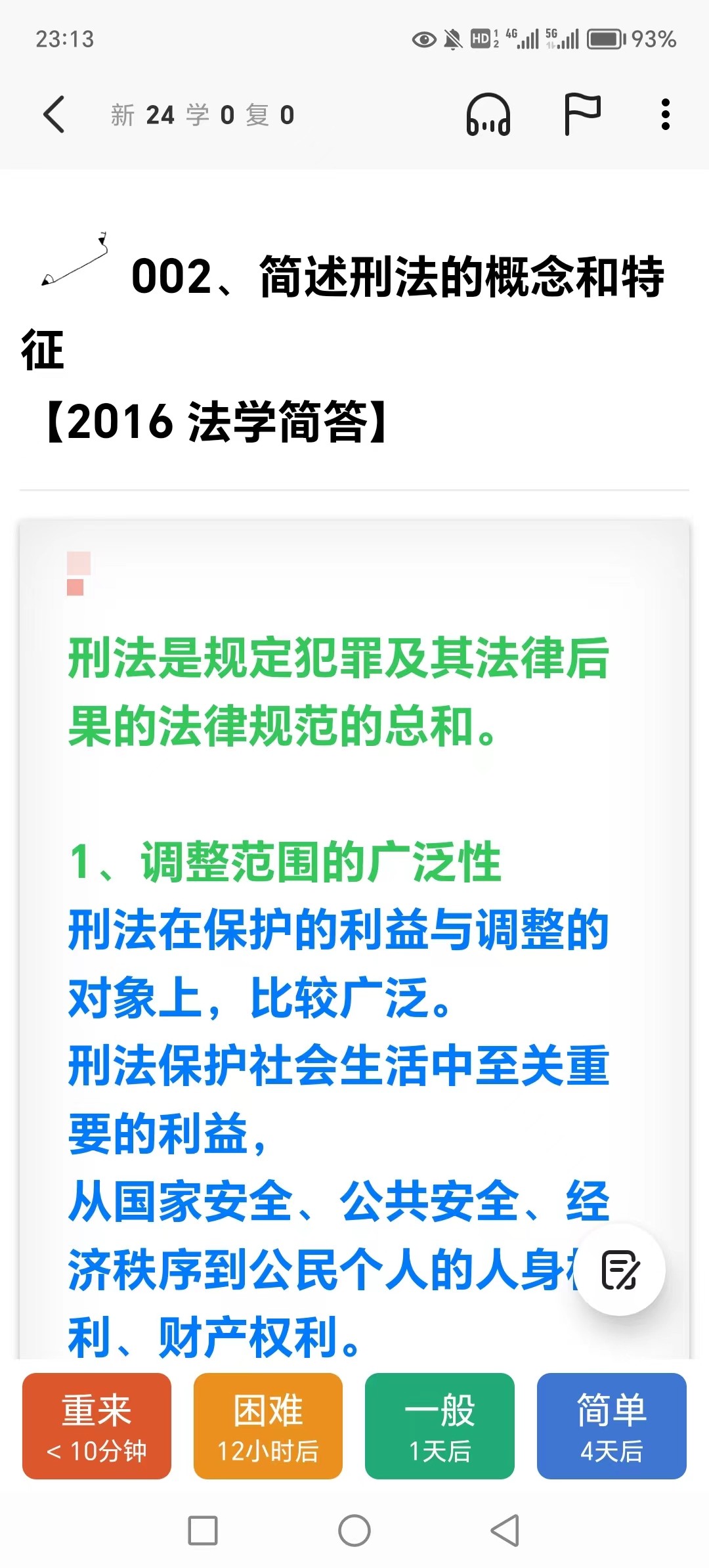Choose 简单 to review in 4 days

611,1426
